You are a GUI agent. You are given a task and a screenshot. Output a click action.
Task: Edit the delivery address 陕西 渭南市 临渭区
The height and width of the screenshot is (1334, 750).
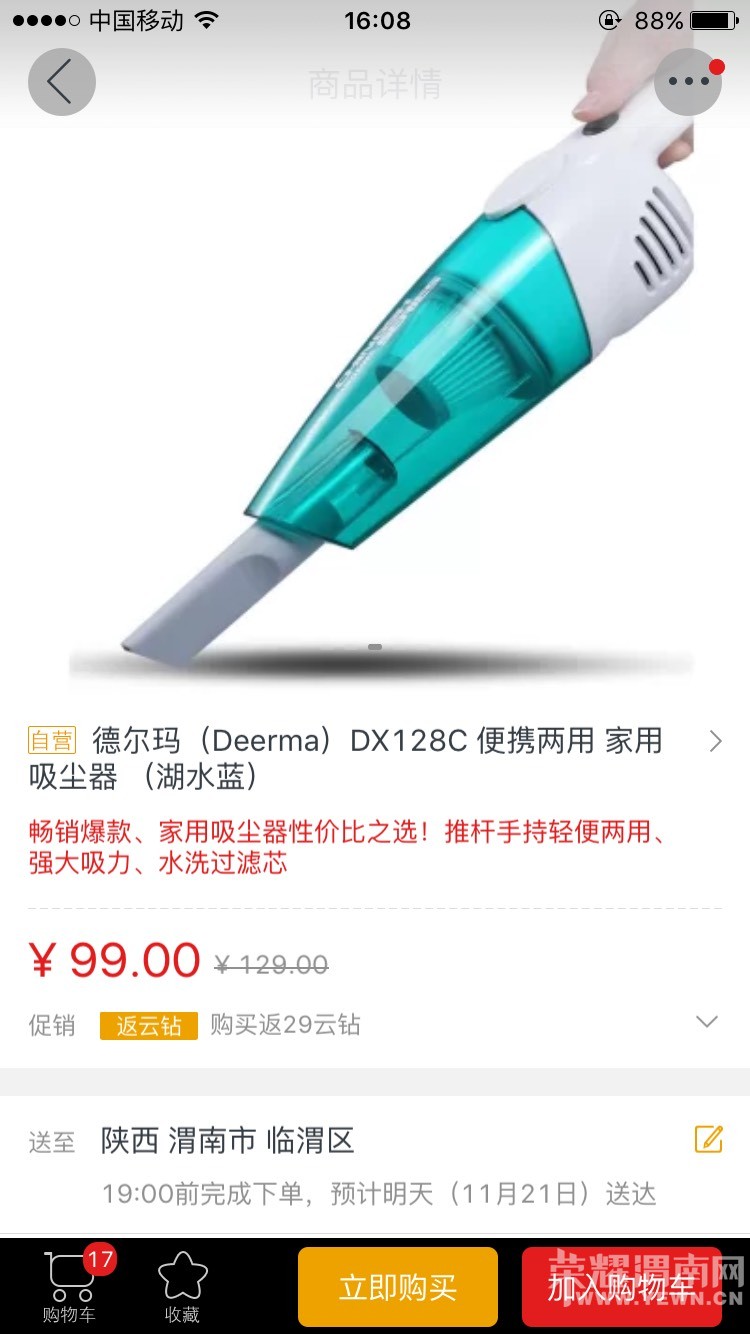coord(708,1139)
